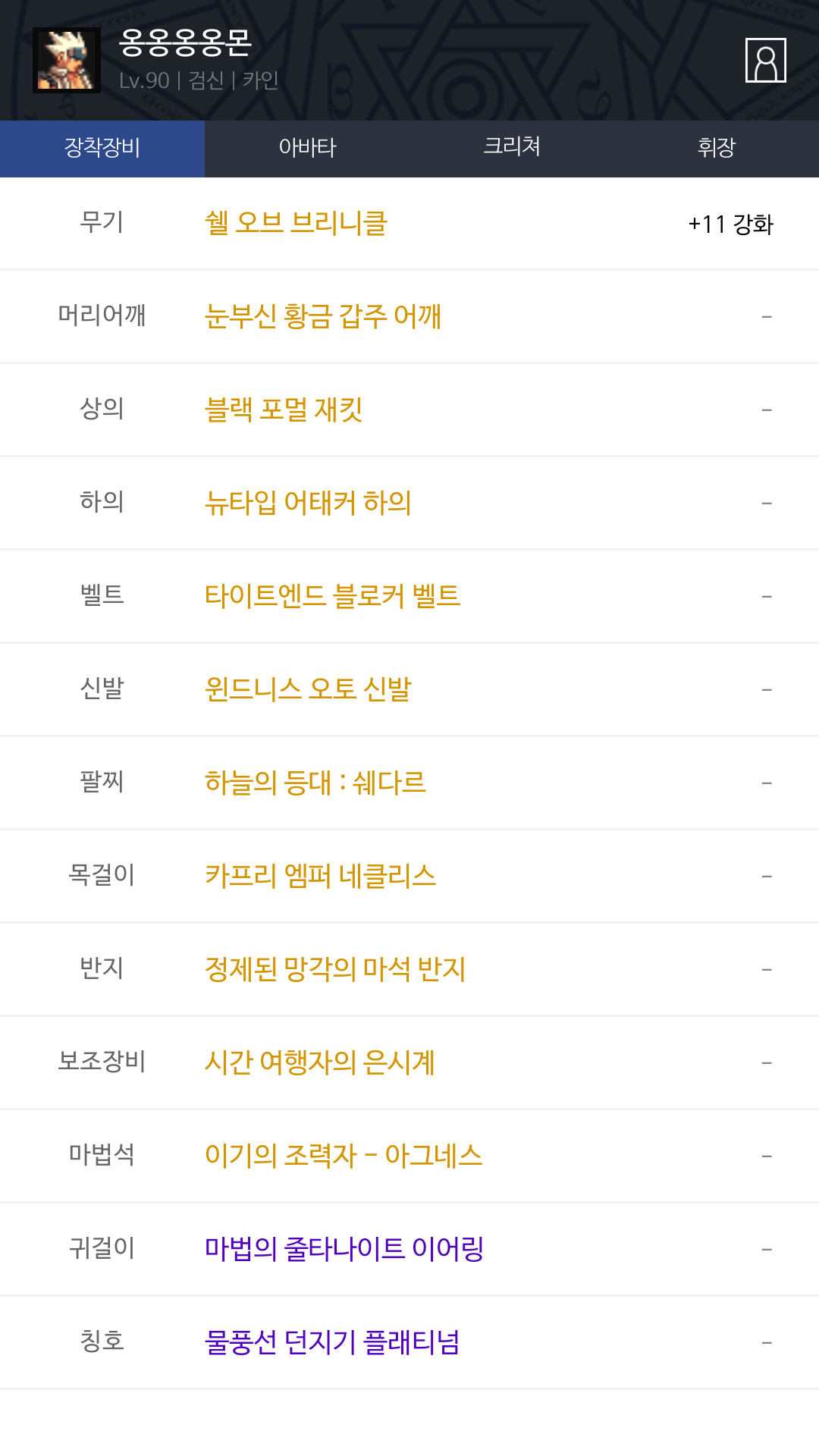
Task: View 블랙 포멀 재킷 details
Action: click(x=284, y=410)
